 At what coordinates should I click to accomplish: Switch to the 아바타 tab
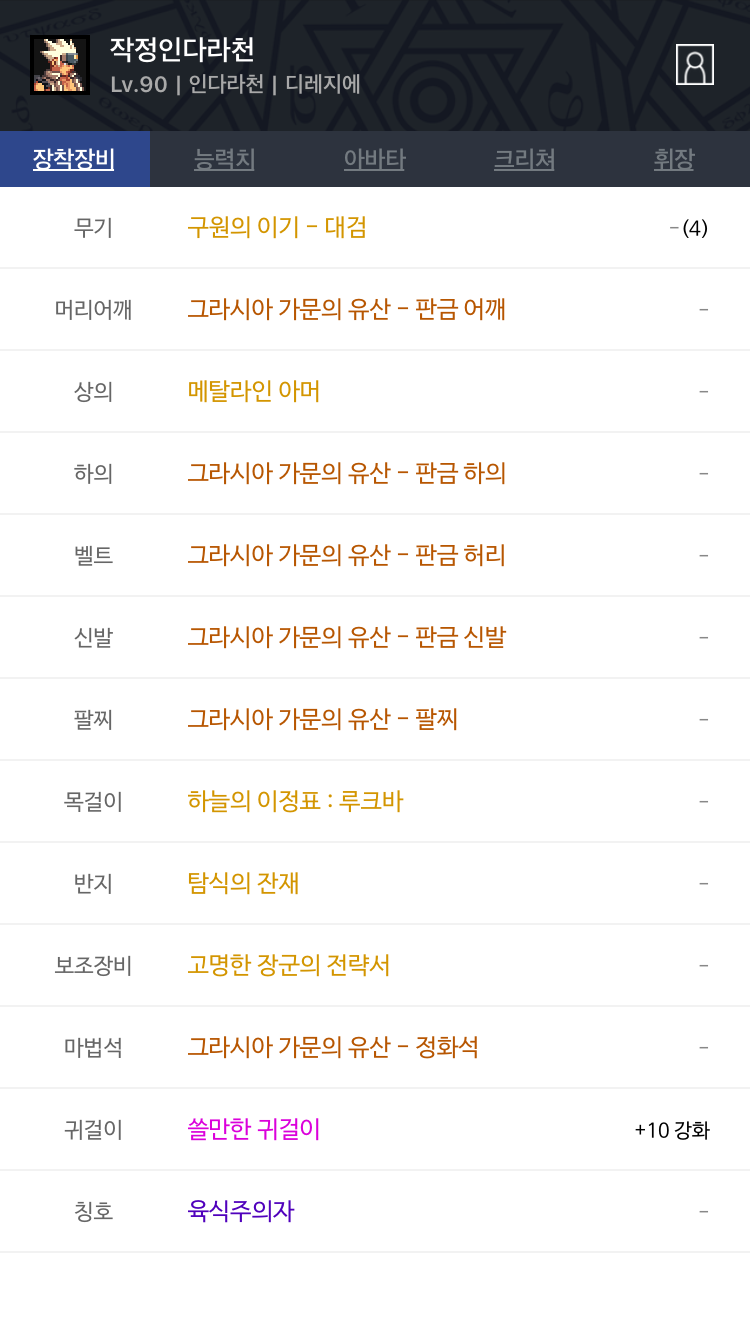pos(375,159)
